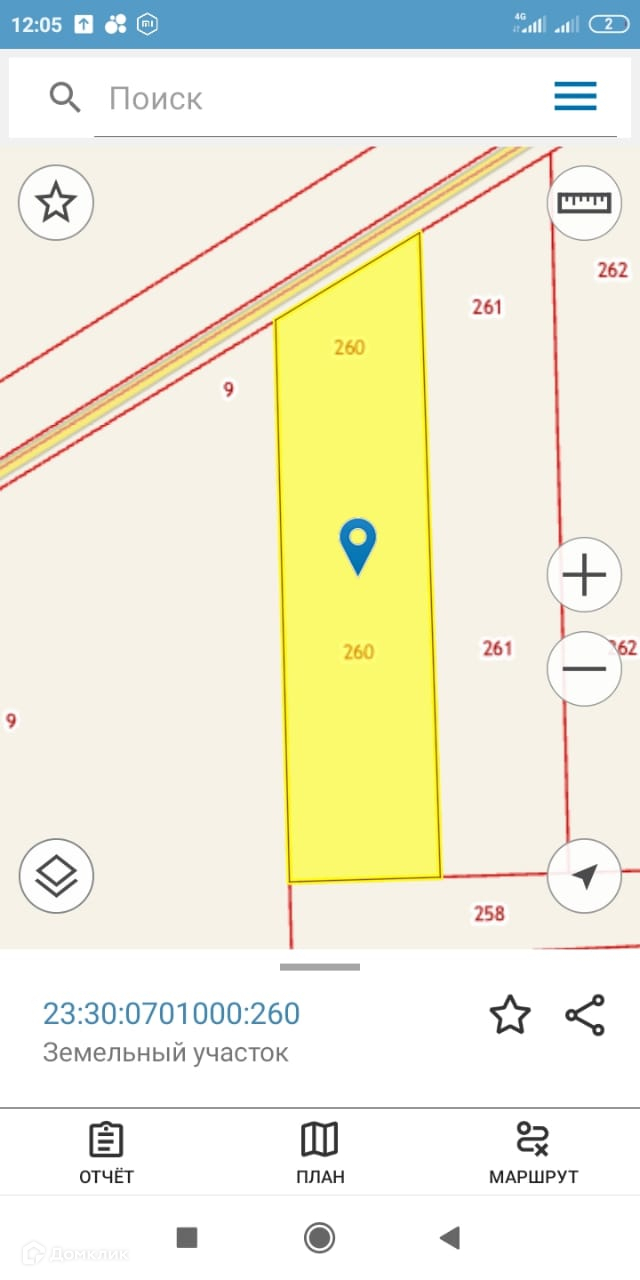The width and height of the screenshot is (640, 1280).
Task: Open map layers selector
Action: click(56, 876)
